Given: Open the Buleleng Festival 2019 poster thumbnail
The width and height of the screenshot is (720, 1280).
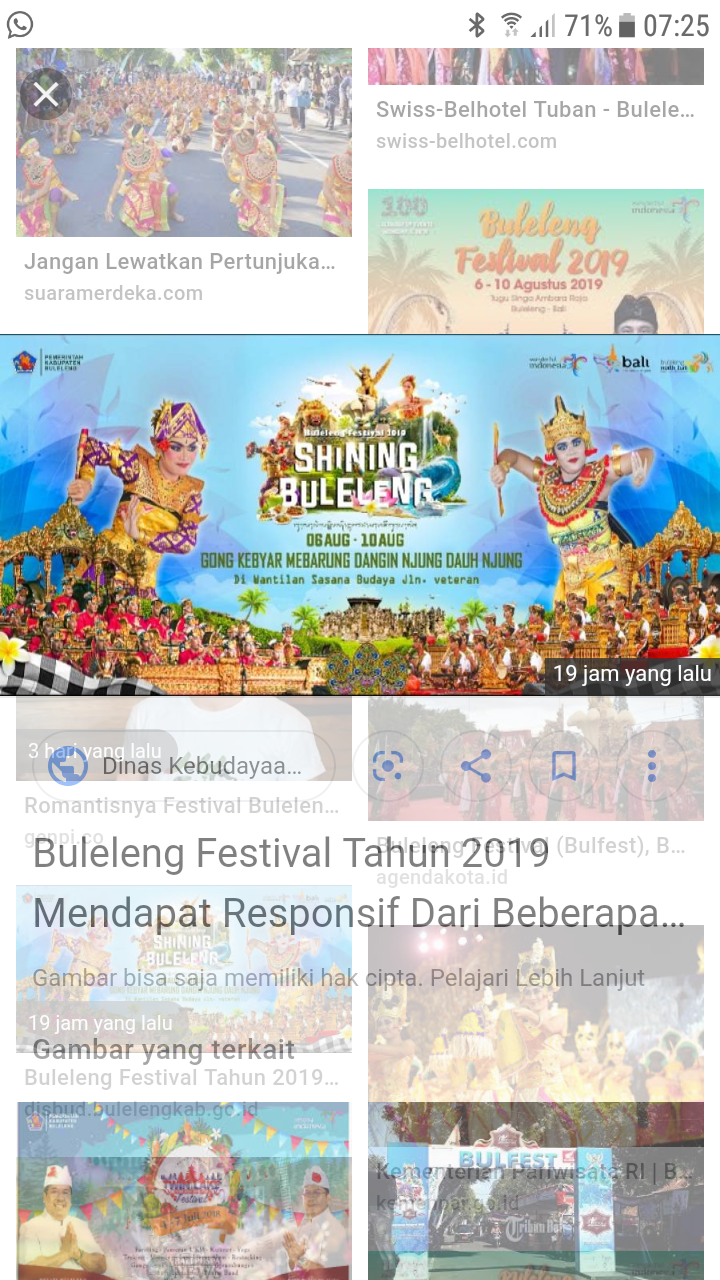Looking at the screenshot, I should point(535,260).
